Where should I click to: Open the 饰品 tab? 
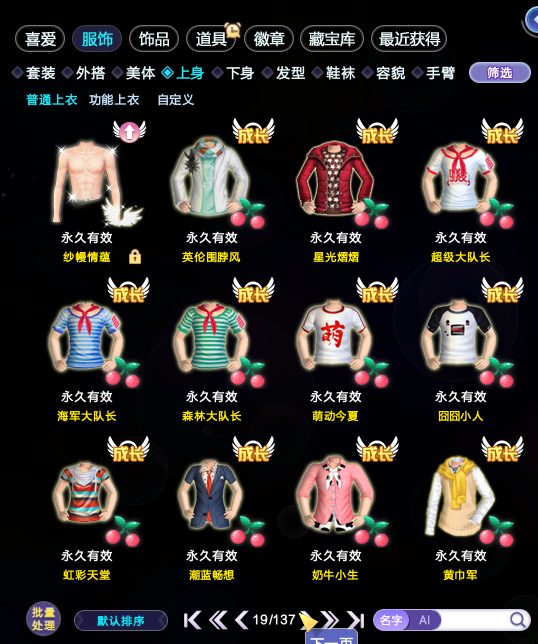tap(154, 39)
